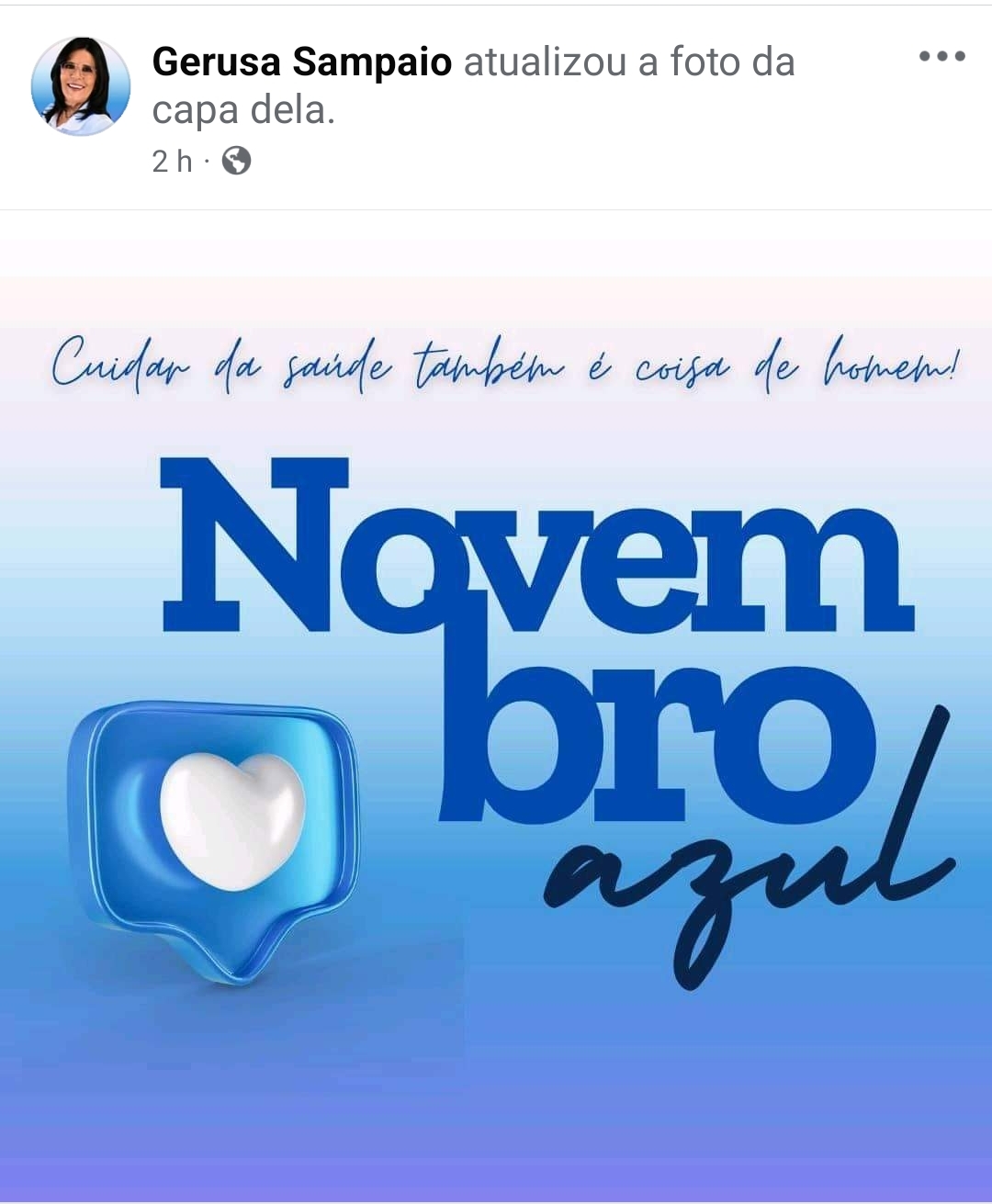
Task: Open Gerusa Sampaio's profile picture
Action: pyautogui.click(x=81, y=86)
